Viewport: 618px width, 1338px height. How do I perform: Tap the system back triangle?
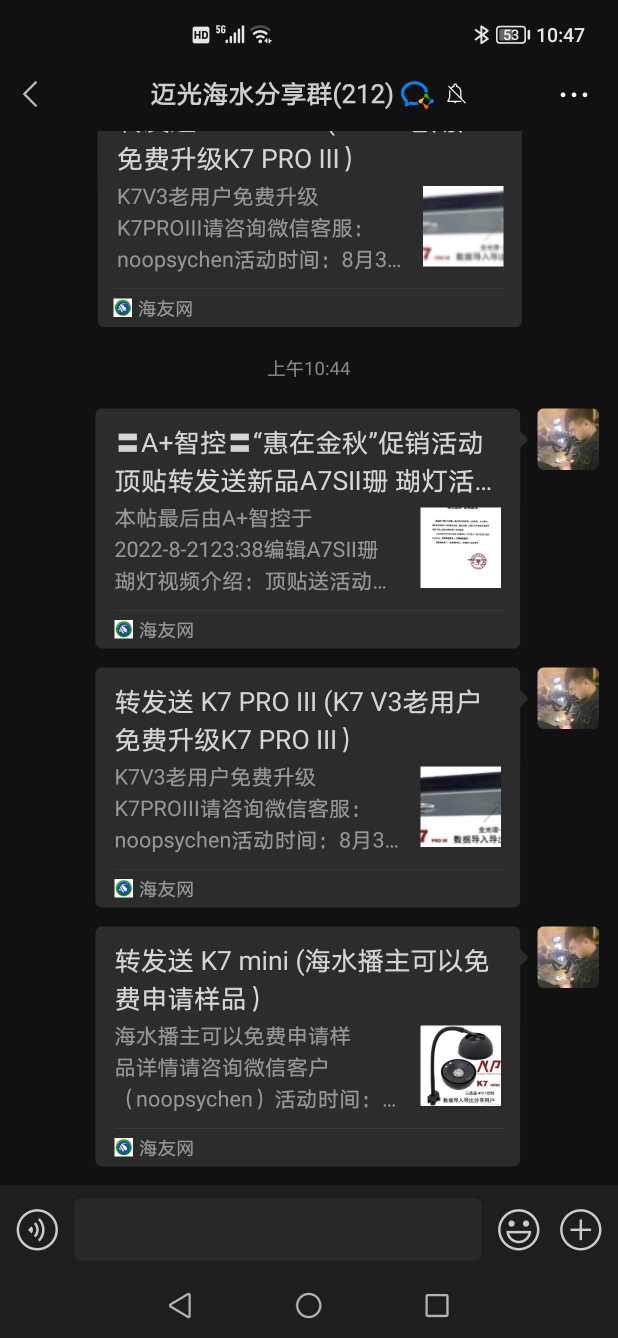180,1305
